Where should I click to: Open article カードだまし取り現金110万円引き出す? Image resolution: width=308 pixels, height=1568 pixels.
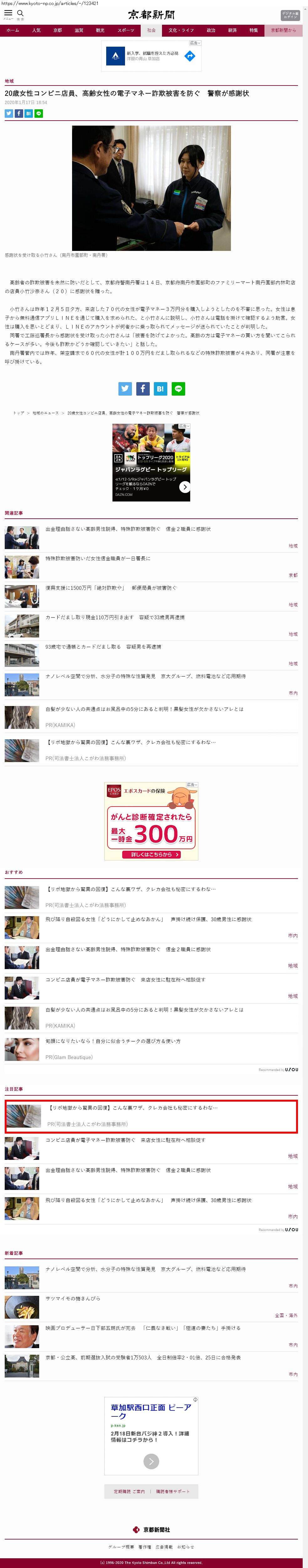coord(114,617)
